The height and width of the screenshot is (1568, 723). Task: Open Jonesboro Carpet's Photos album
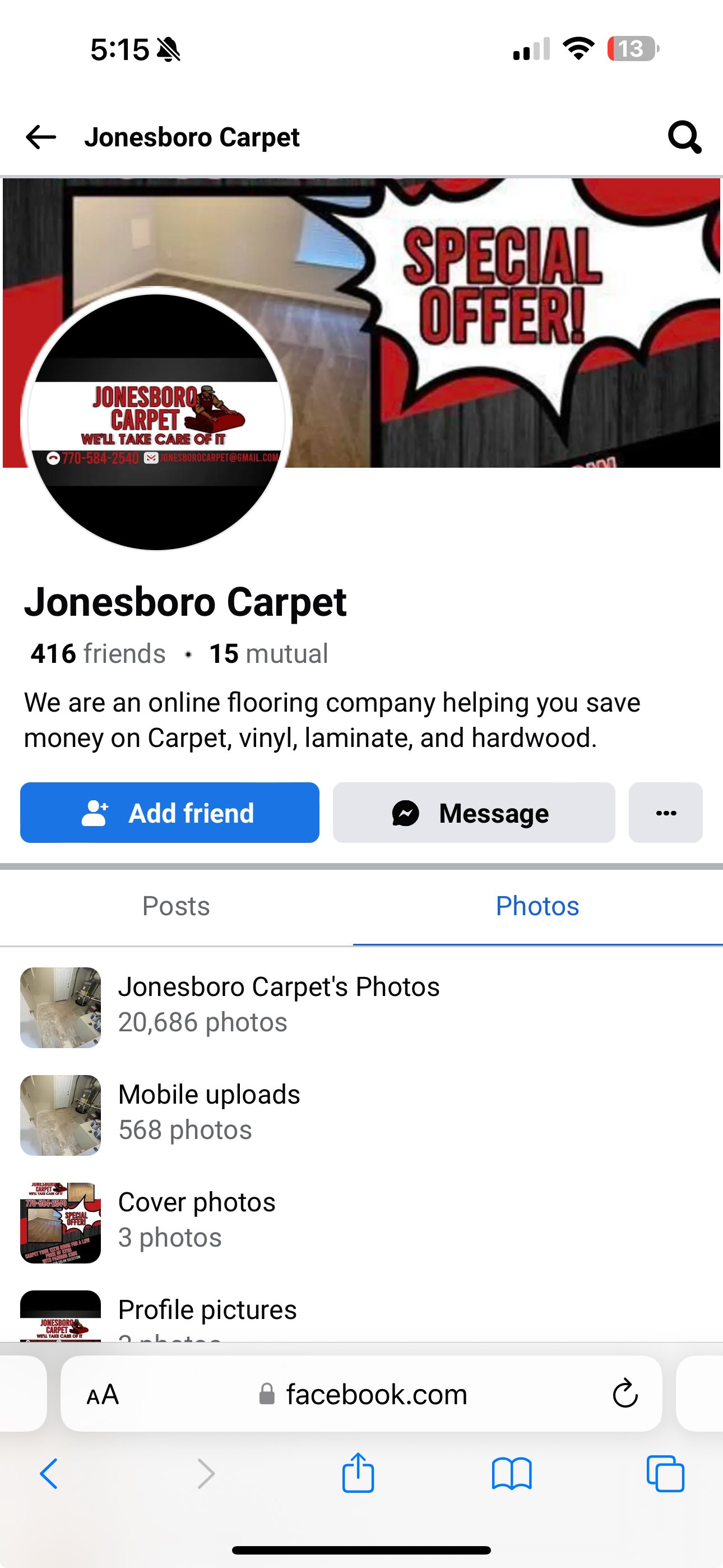tap(278, 1006)
